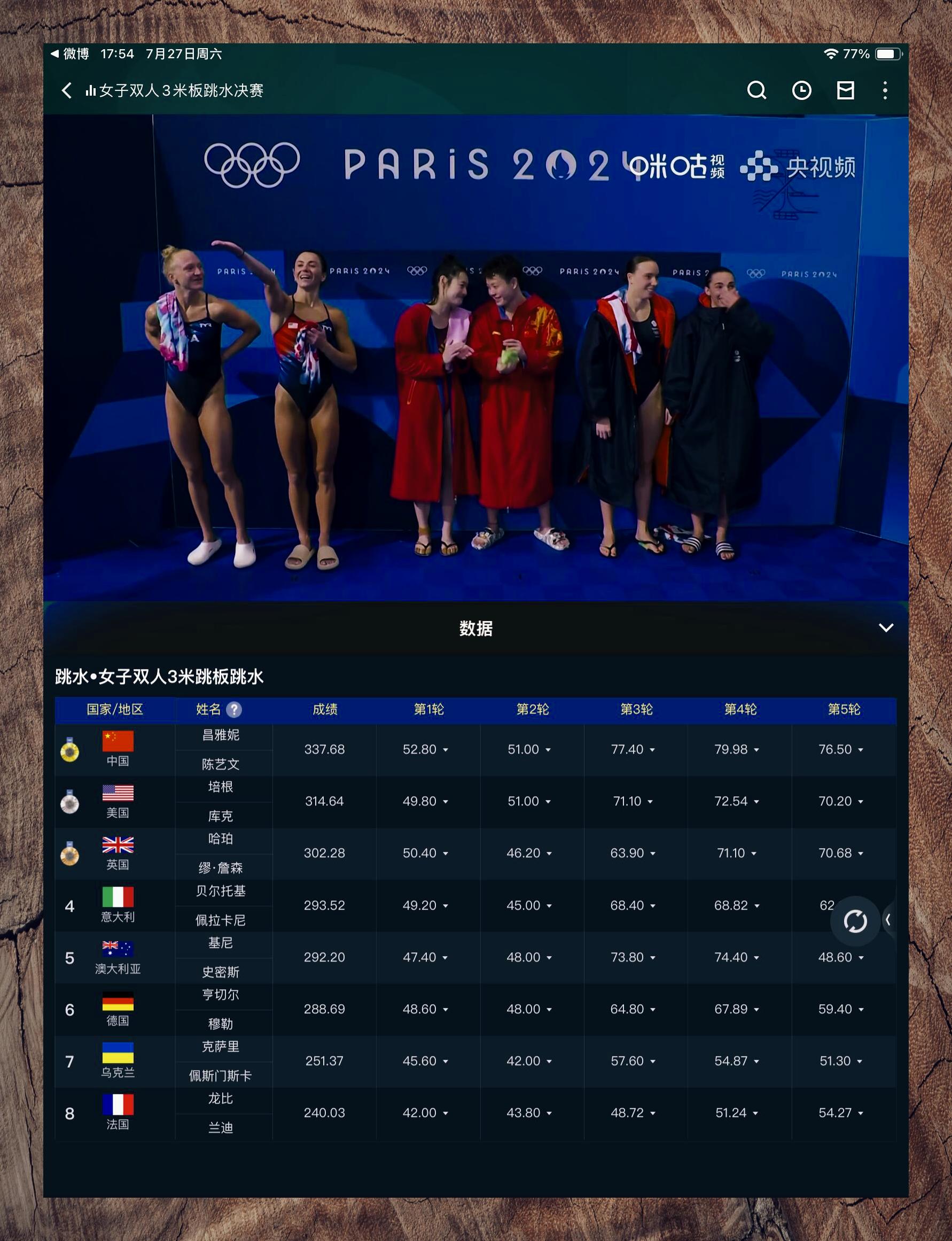Image resolution: width=952 pixels, height=1241 pixels.
Task: Open the search icon in the header
Action: [756, 90]
